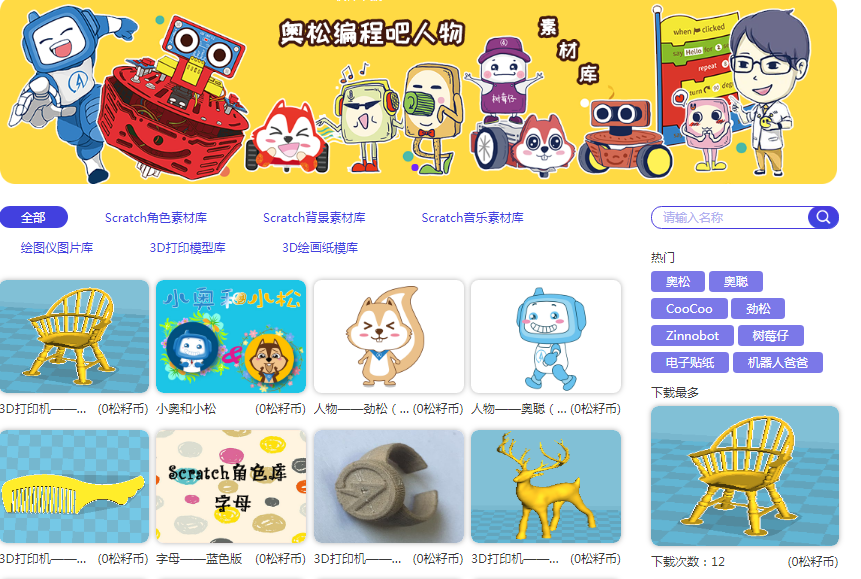Select the CooCoo hot tag
The height and width of the screenshot is (579, 861).
click(x=689, y=309)
